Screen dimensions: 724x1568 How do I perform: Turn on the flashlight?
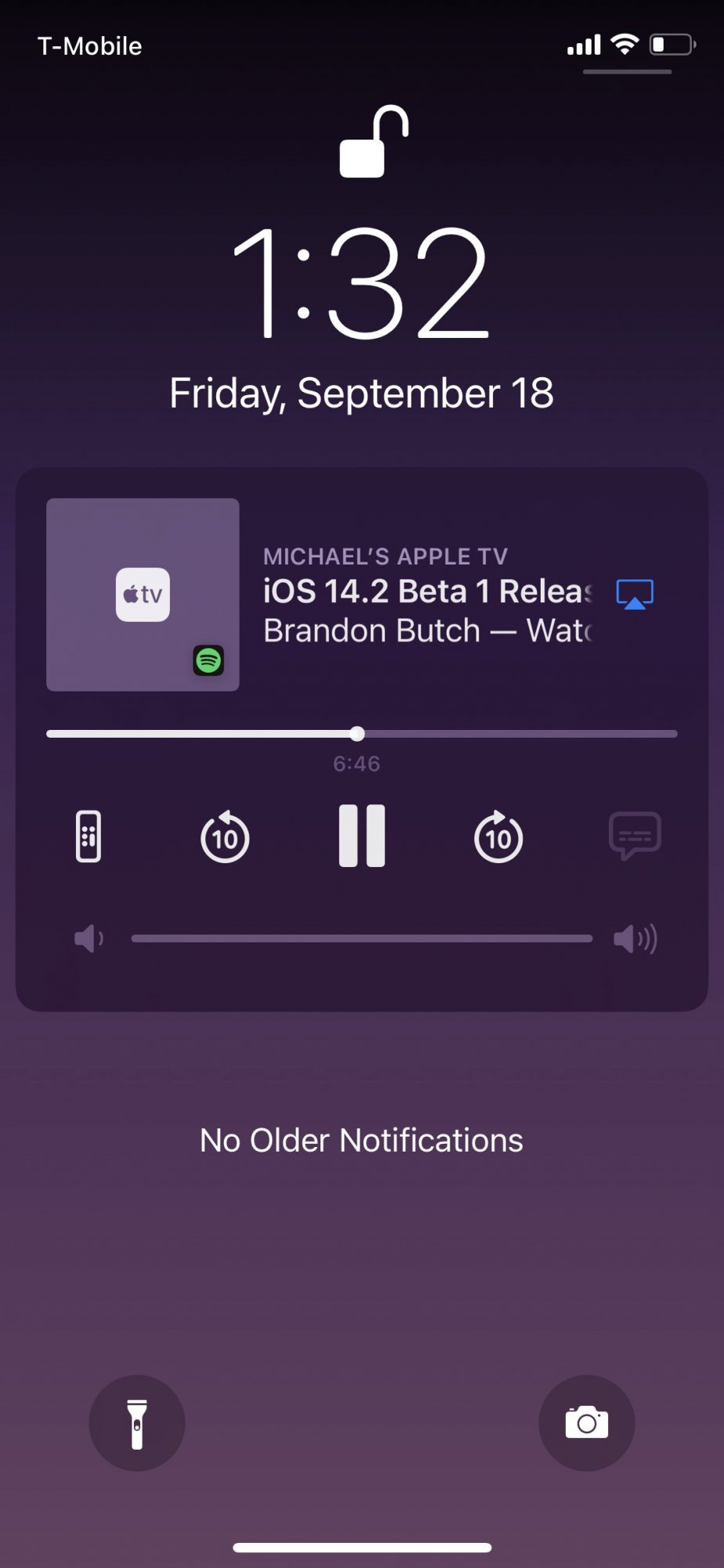(x=137, y=1423)
